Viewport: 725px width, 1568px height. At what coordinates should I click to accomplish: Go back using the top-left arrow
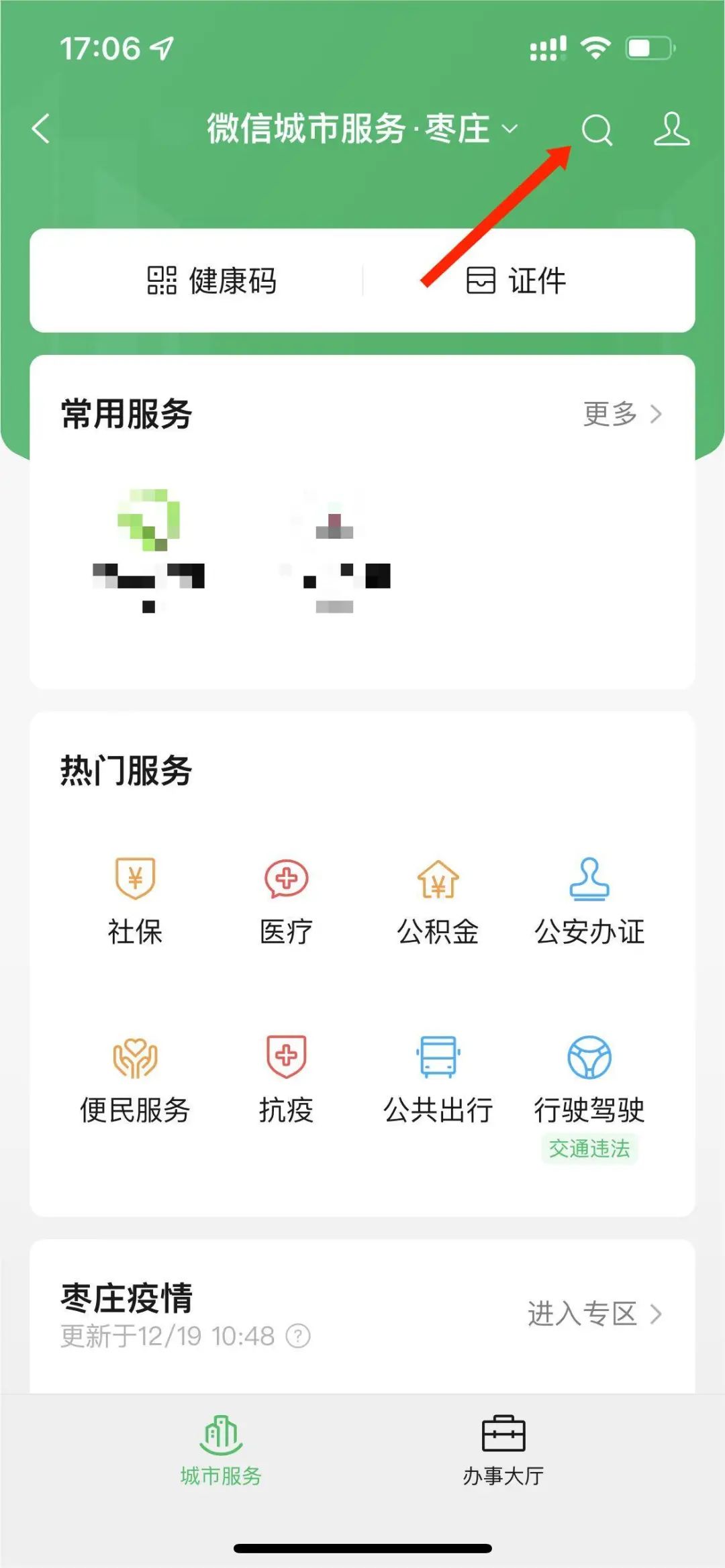coord(41,128)
